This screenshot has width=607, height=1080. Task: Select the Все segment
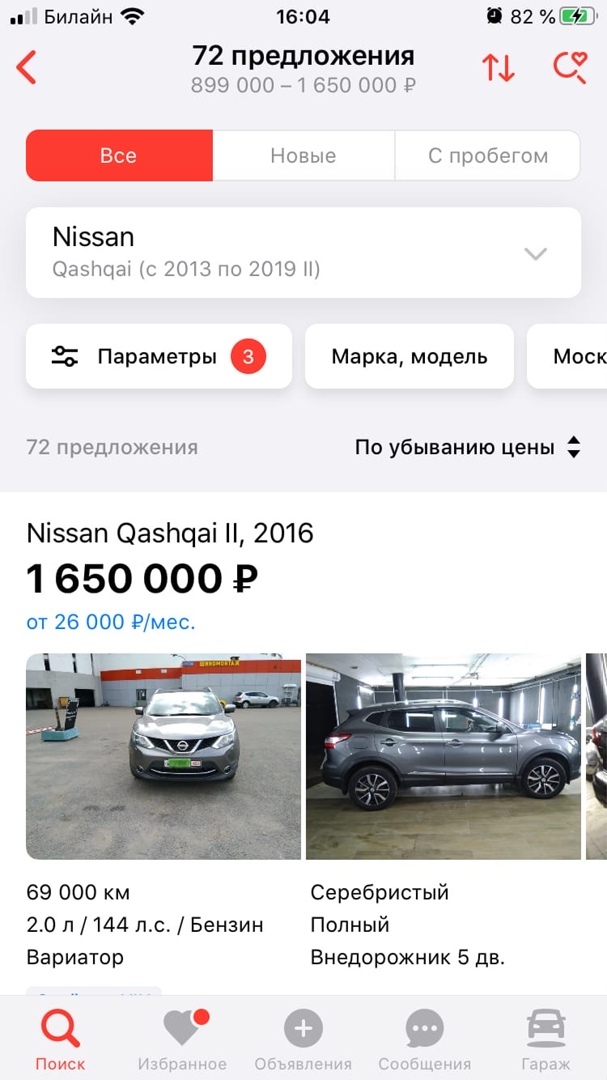coord(119,156)
